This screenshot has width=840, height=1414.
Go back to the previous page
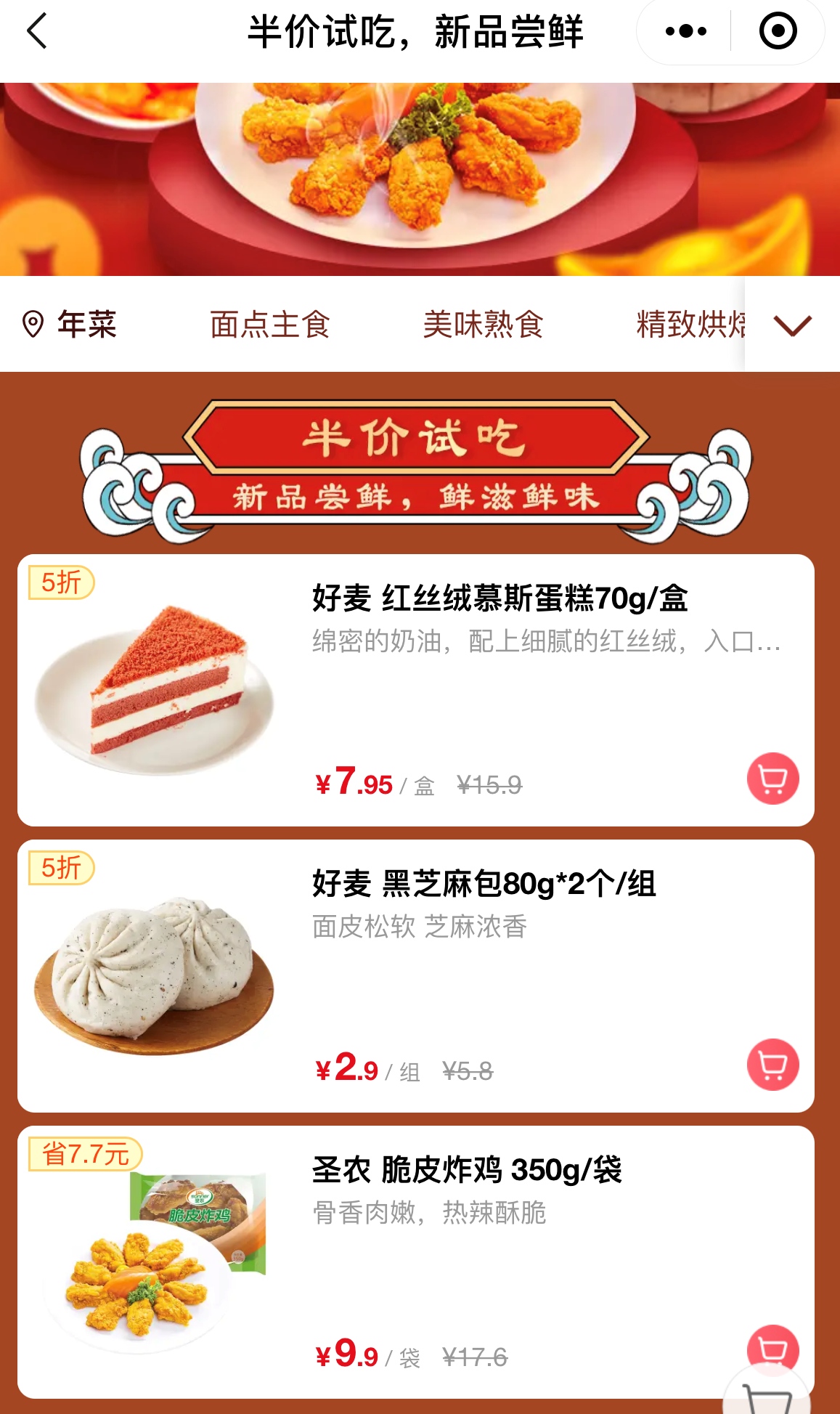coord(37,31)
